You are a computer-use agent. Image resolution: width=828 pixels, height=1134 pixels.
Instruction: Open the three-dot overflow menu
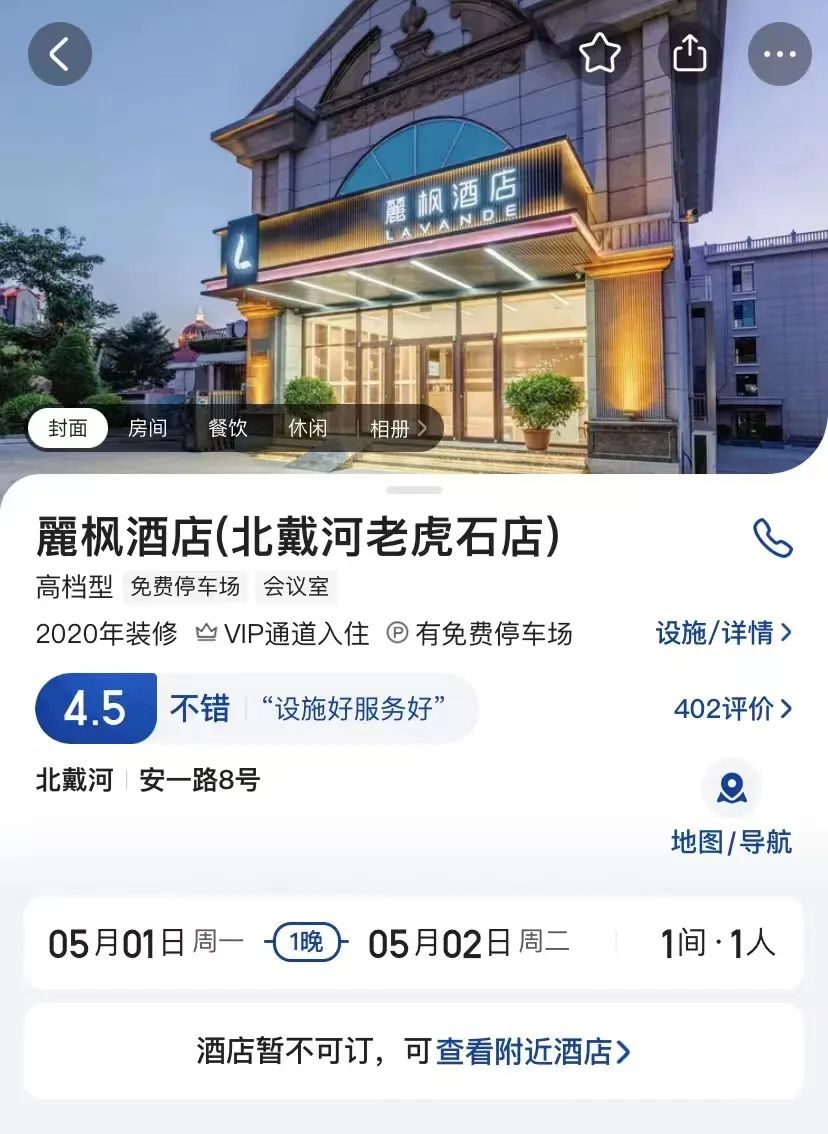point(780,54)
